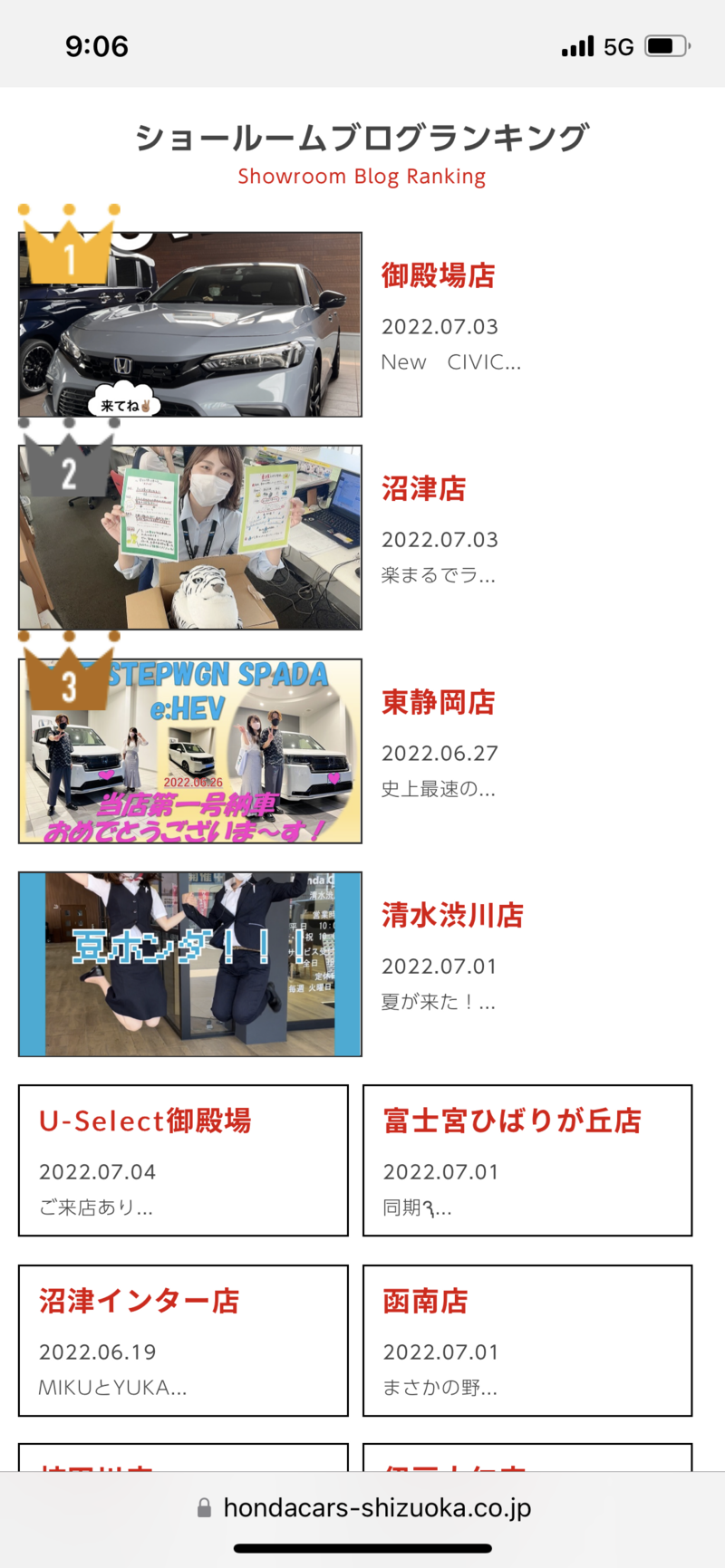Image resolution: width=725 pixels, height=1568 pixels.
Task: Tap the 沼津店 store name link
Action: [x=423, y=489]
